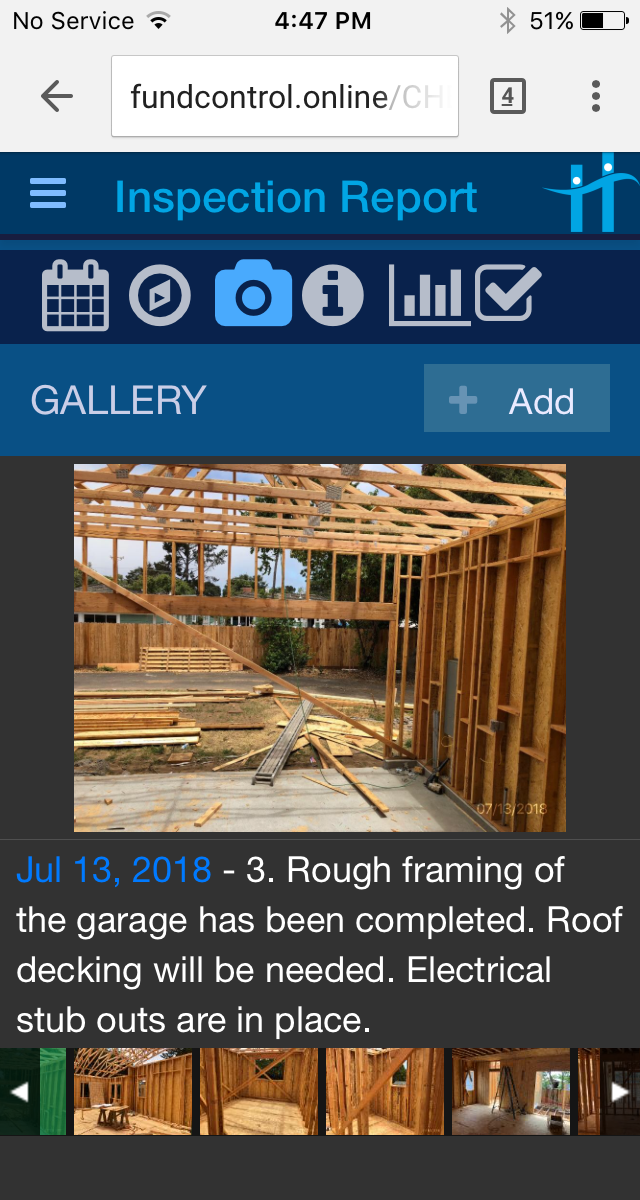The image size is (640, 1200).
Task: Open the main garage framing photo
Action: 320,647
